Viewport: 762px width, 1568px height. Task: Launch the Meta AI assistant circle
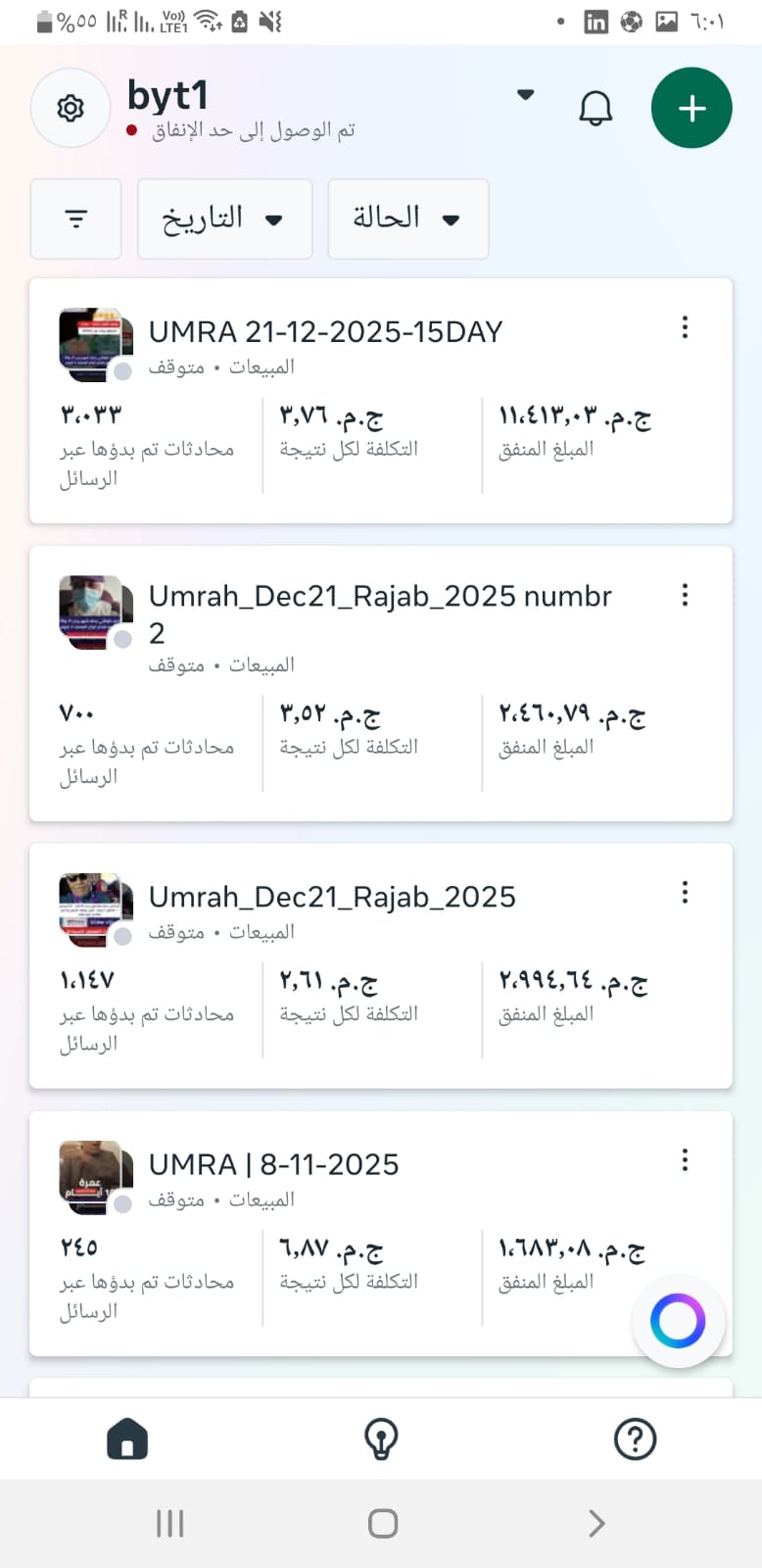[x=678, y=1321]
